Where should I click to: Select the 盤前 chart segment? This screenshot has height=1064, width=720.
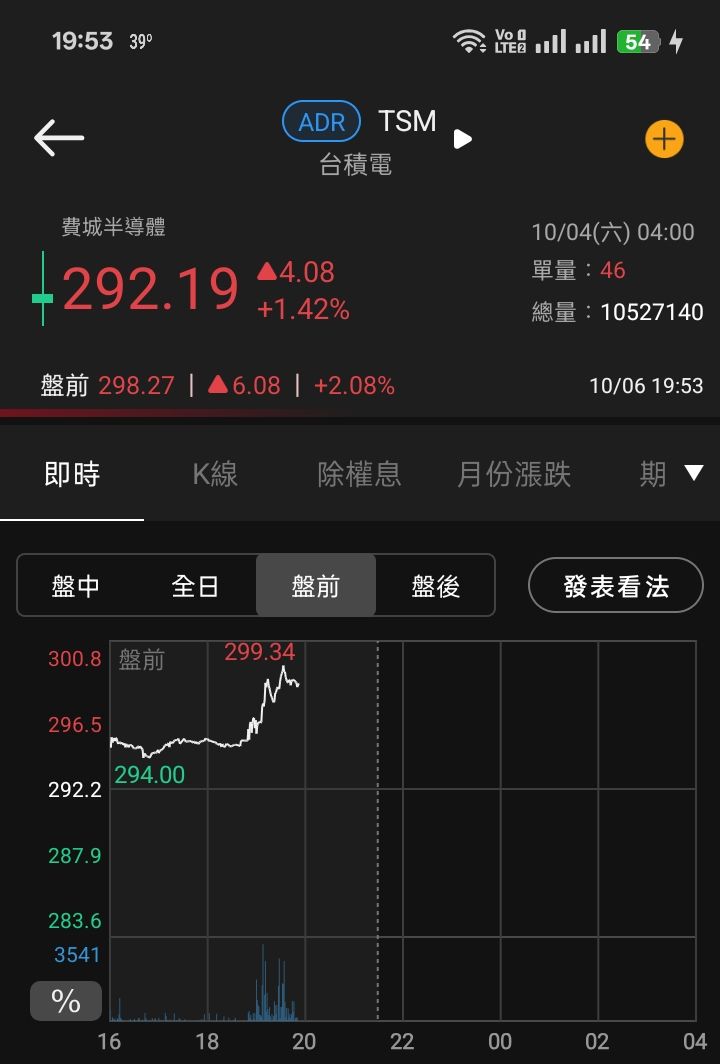click(316, 586)
